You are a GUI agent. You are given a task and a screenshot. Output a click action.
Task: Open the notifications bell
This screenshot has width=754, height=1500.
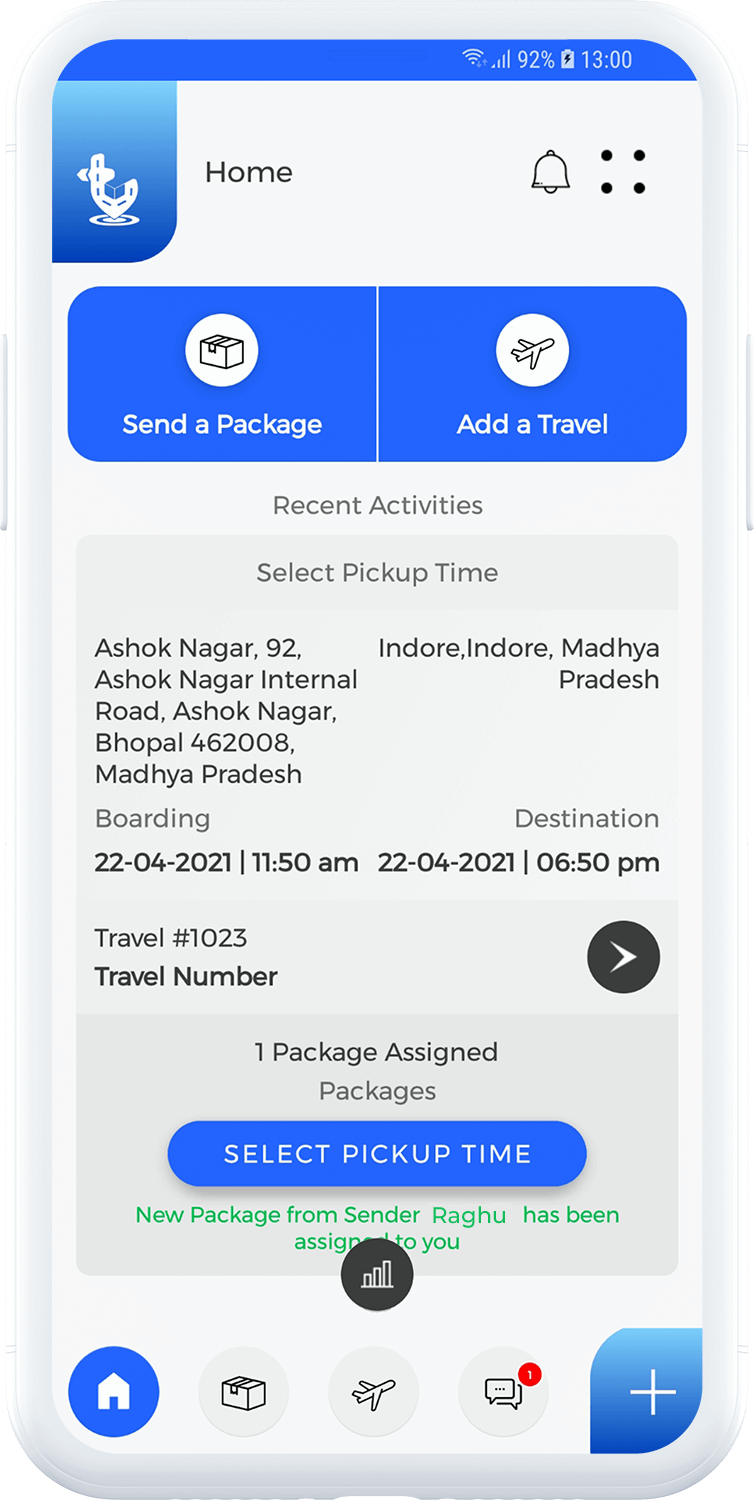click(x=550, y=172)
